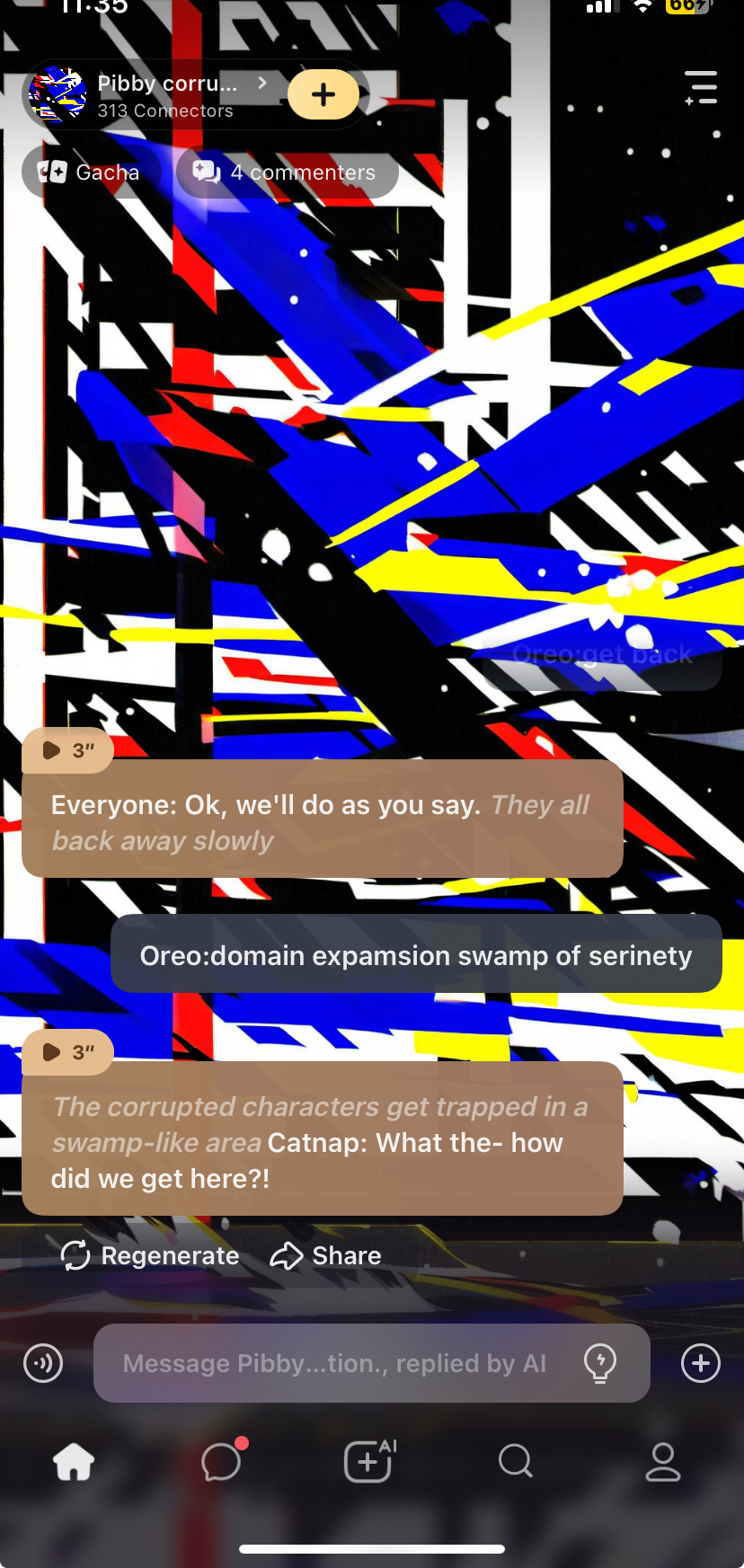Open the plus attachments button beside input

pos(701,1363)
